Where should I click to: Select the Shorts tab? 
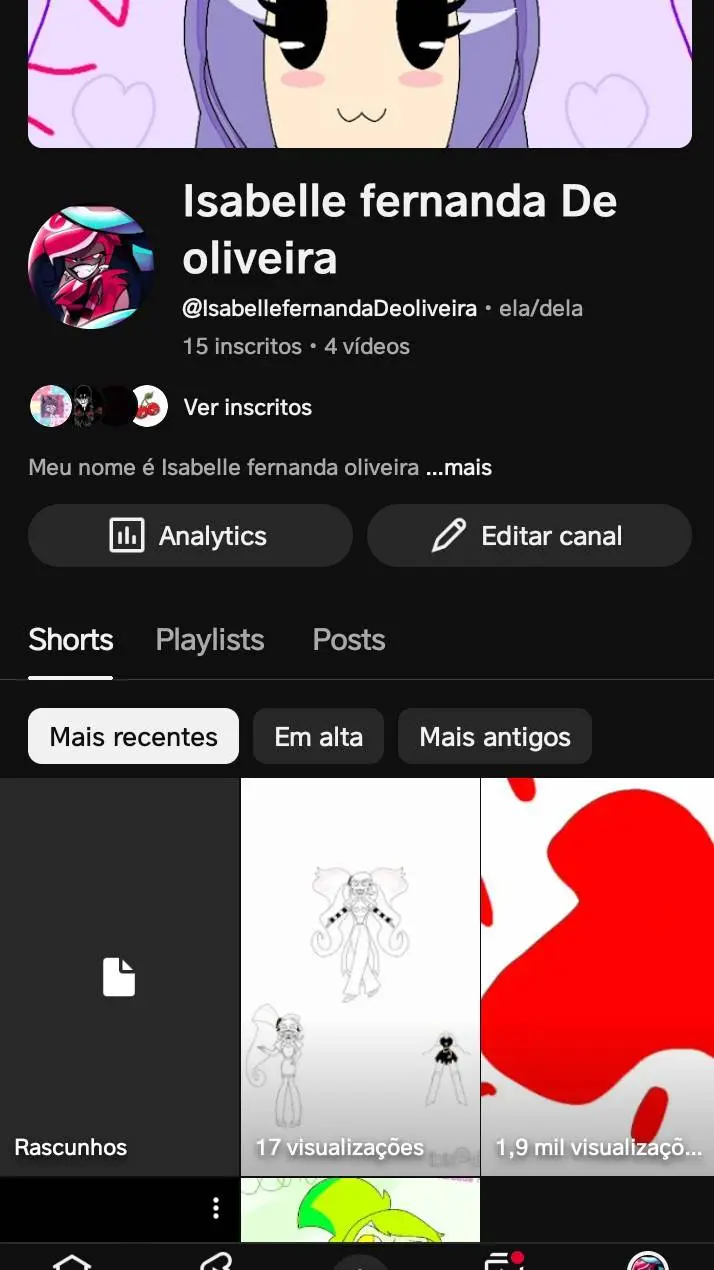point(71,640)
